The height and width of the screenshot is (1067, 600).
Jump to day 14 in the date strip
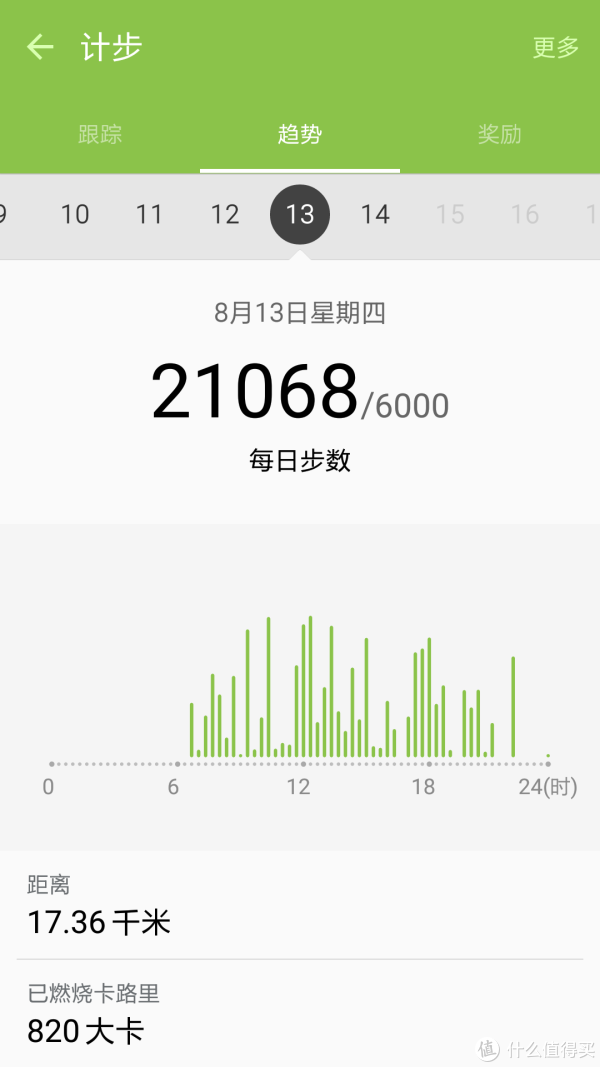[x=375, y=215]
